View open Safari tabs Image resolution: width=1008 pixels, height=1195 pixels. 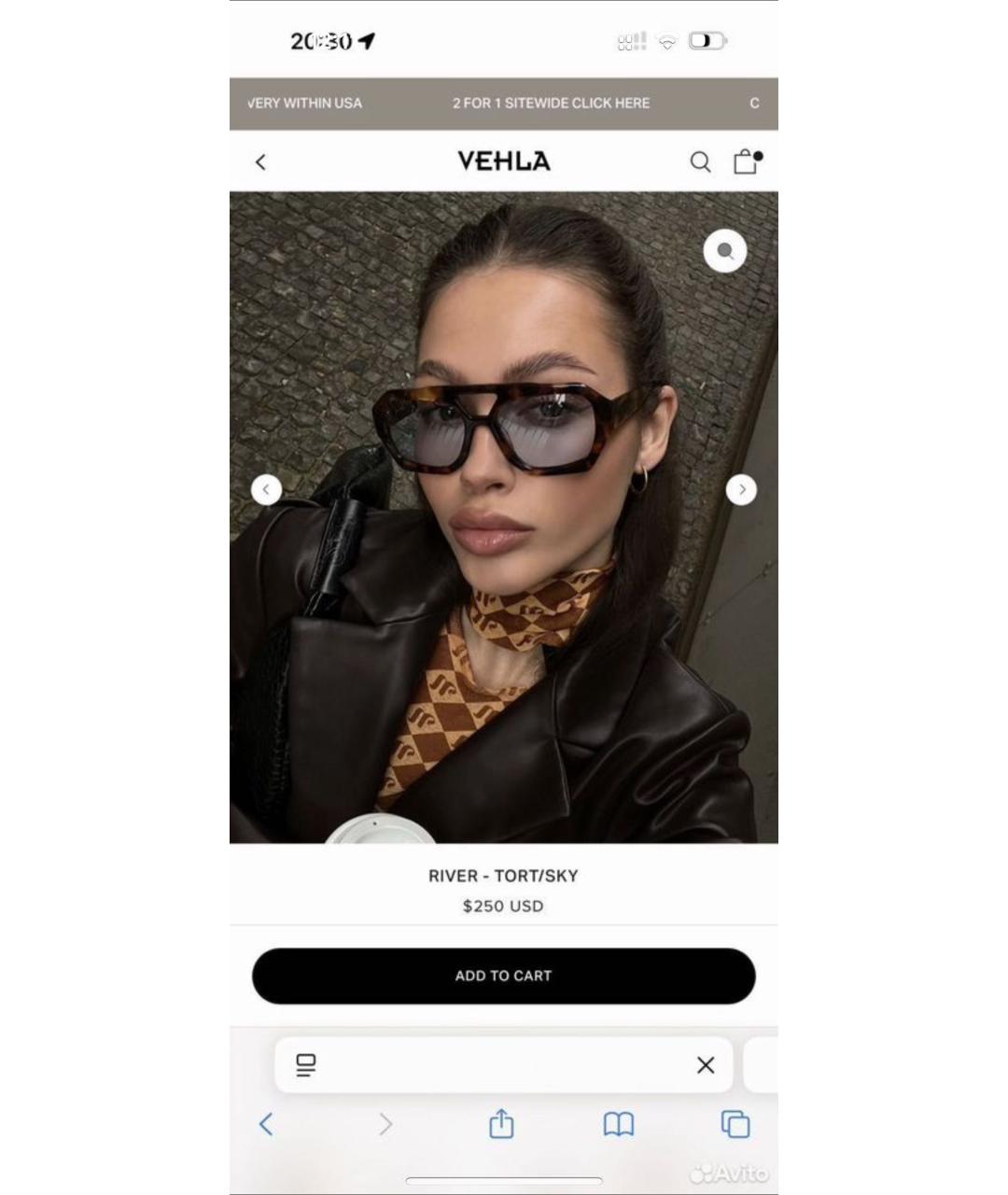click(735, 1124)
